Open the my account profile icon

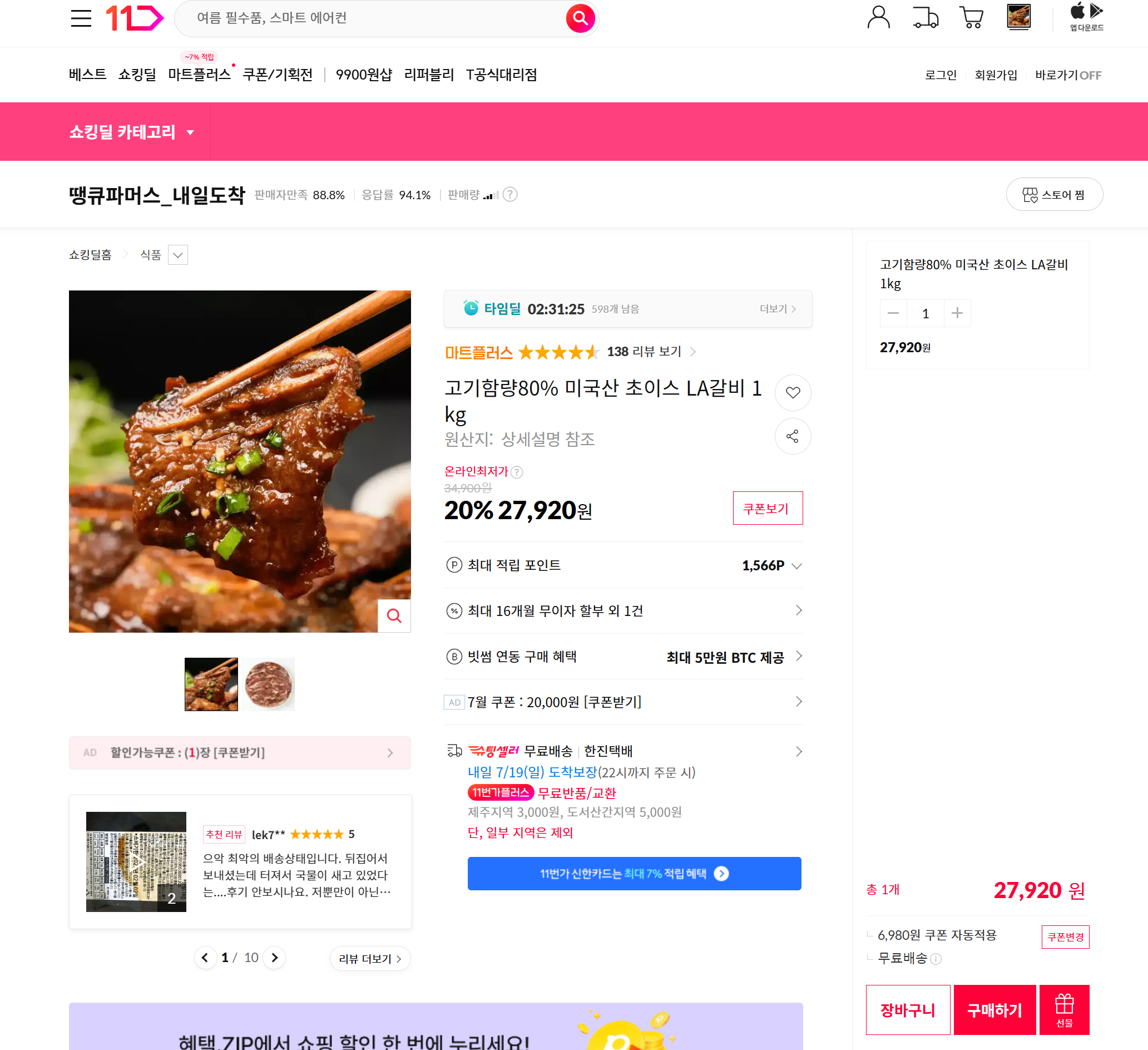pos(878,17)
